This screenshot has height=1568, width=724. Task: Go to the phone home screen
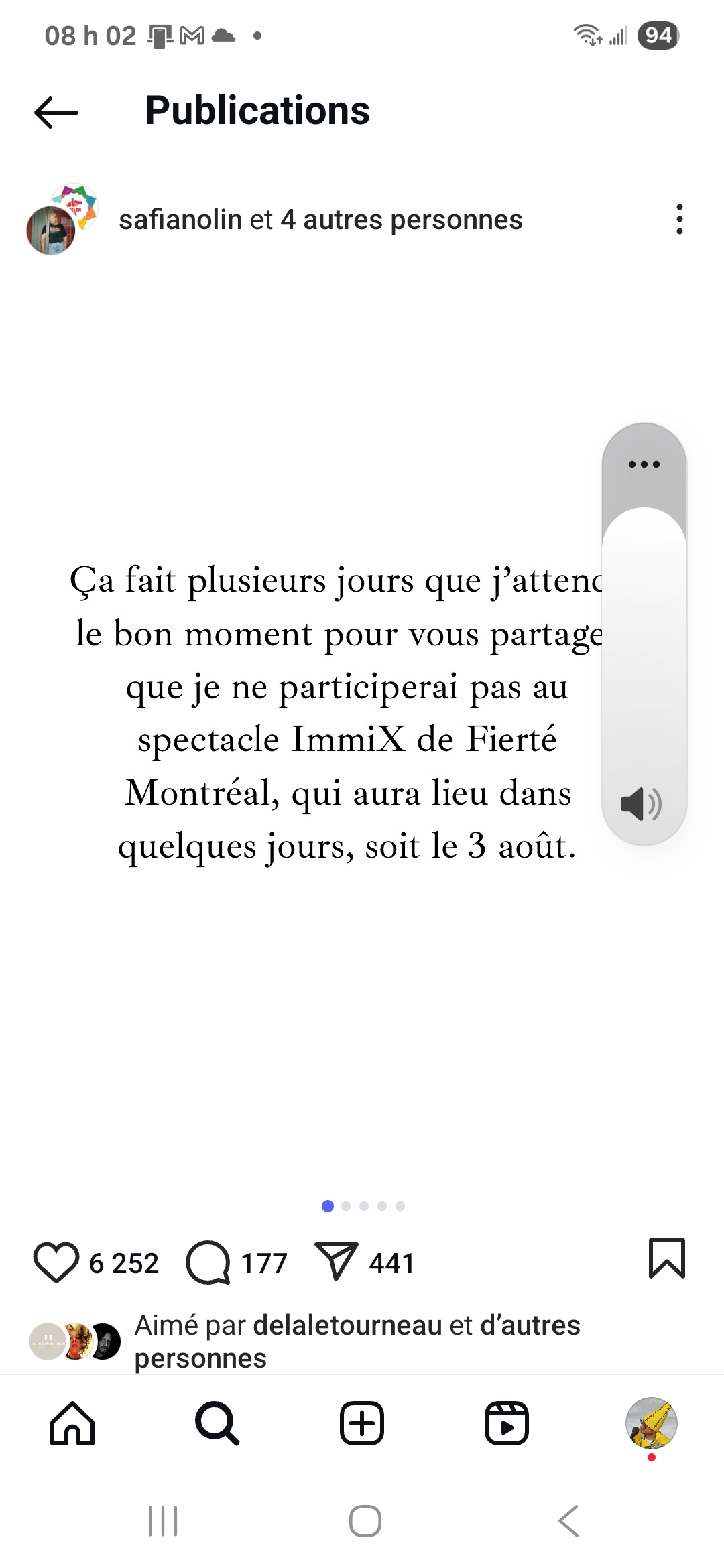pyautogui.click(x=365, y=1520)
